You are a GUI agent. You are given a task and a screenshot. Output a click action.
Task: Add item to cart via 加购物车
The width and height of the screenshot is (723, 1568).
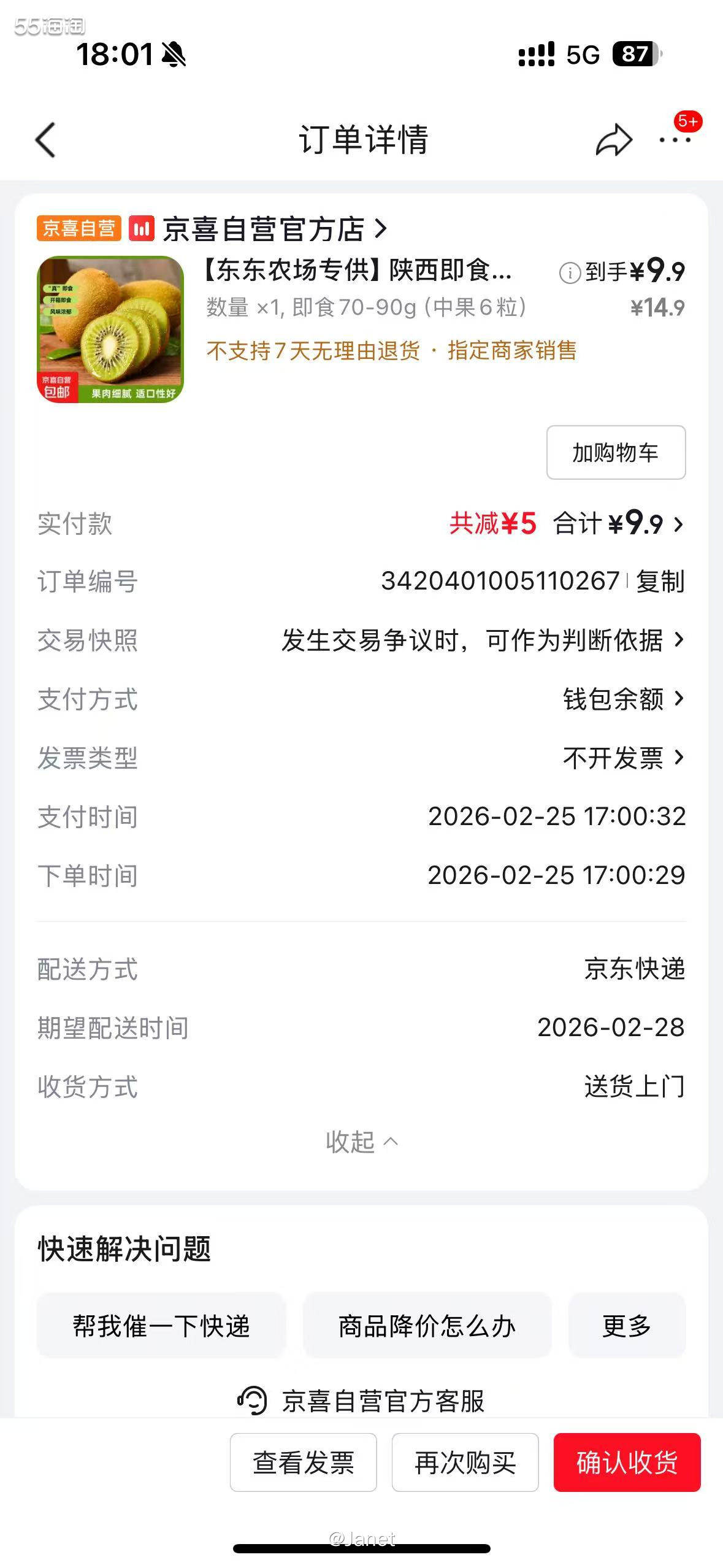pos(616,453)
